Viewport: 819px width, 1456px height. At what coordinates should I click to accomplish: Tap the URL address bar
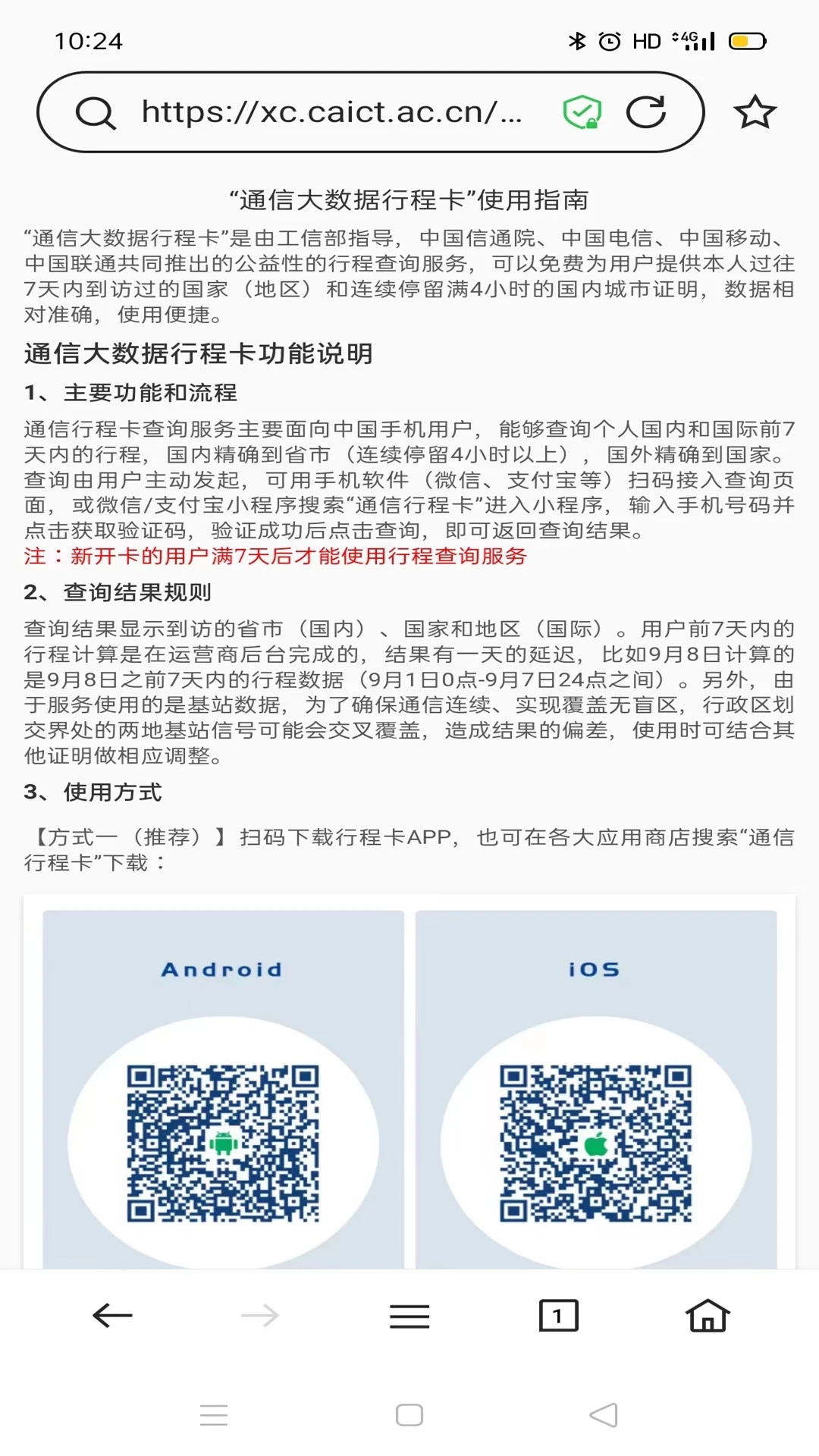click(x=331, y=112)
